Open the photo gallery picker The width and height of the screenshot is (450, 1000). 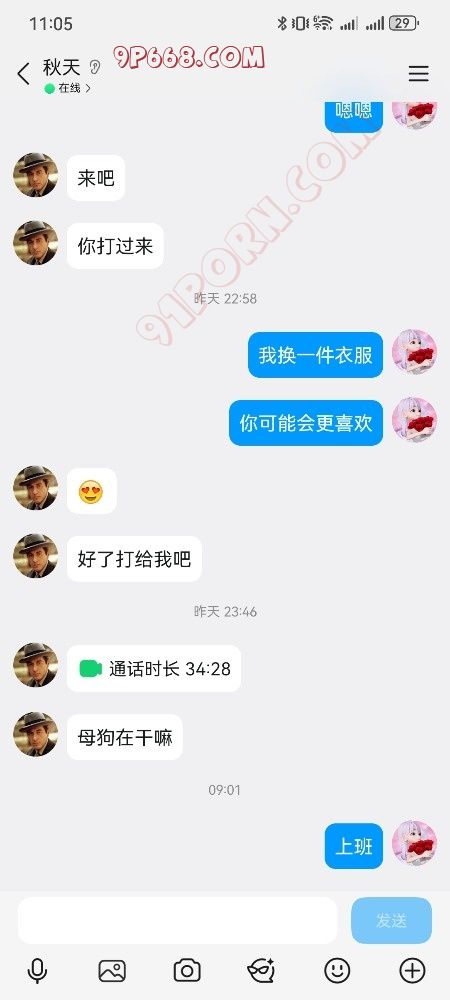click(x=112, y=971)
